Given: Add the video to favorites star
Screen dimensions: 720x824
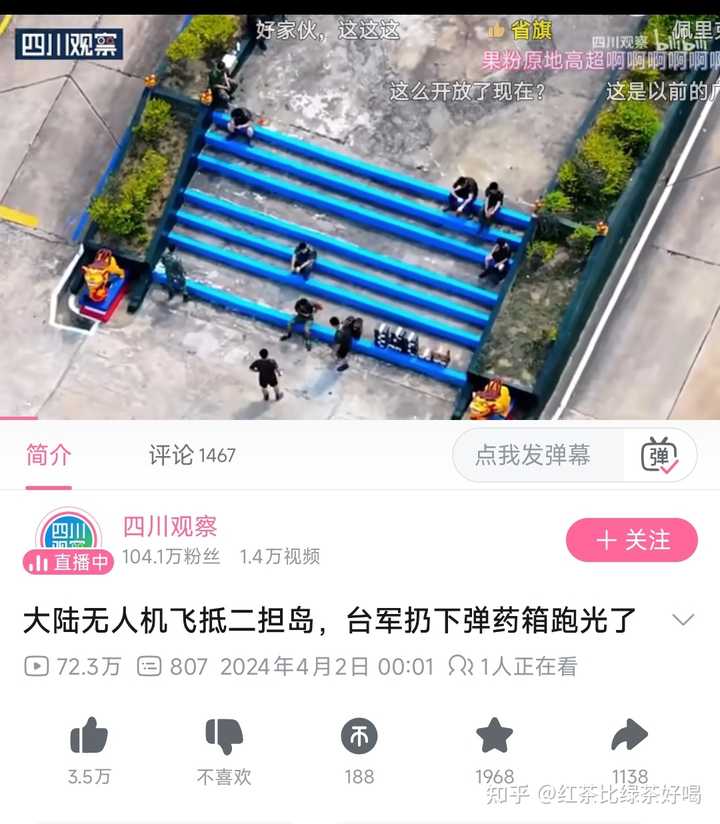Looking at the screenshot, I should click(x=494, y=738).
